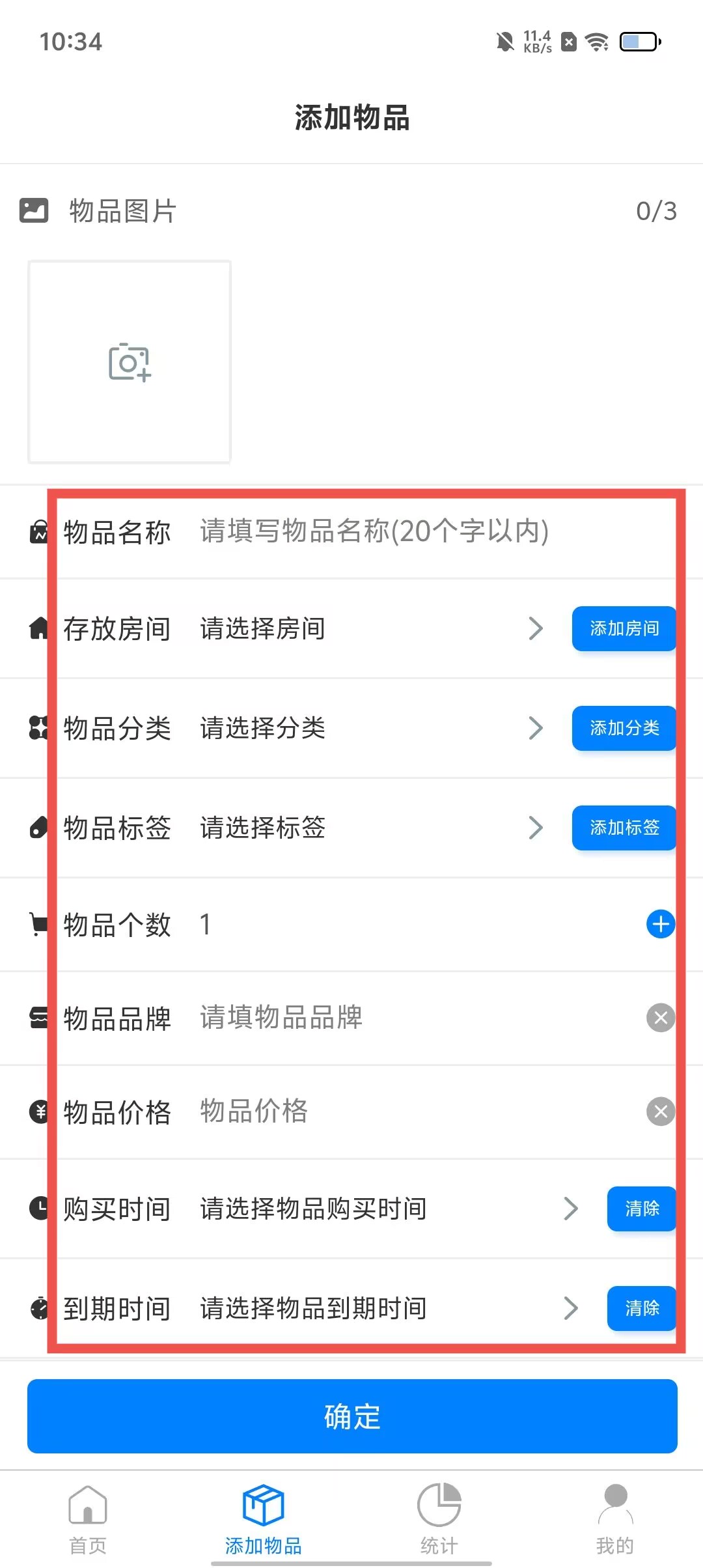Increase 物品个数 with the plus icon

click(x=660, y=924)
